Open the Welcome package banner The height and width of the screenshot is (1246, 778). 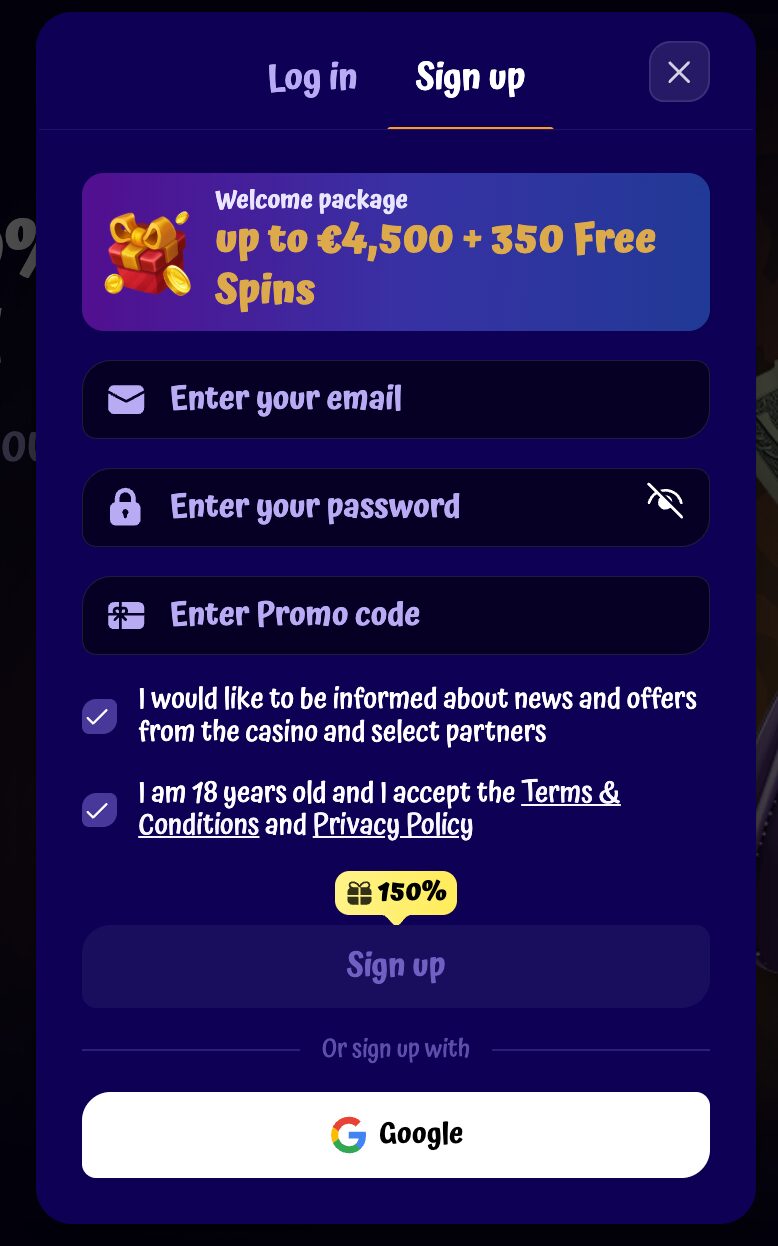pyautogui.click(x=395, y=252)
